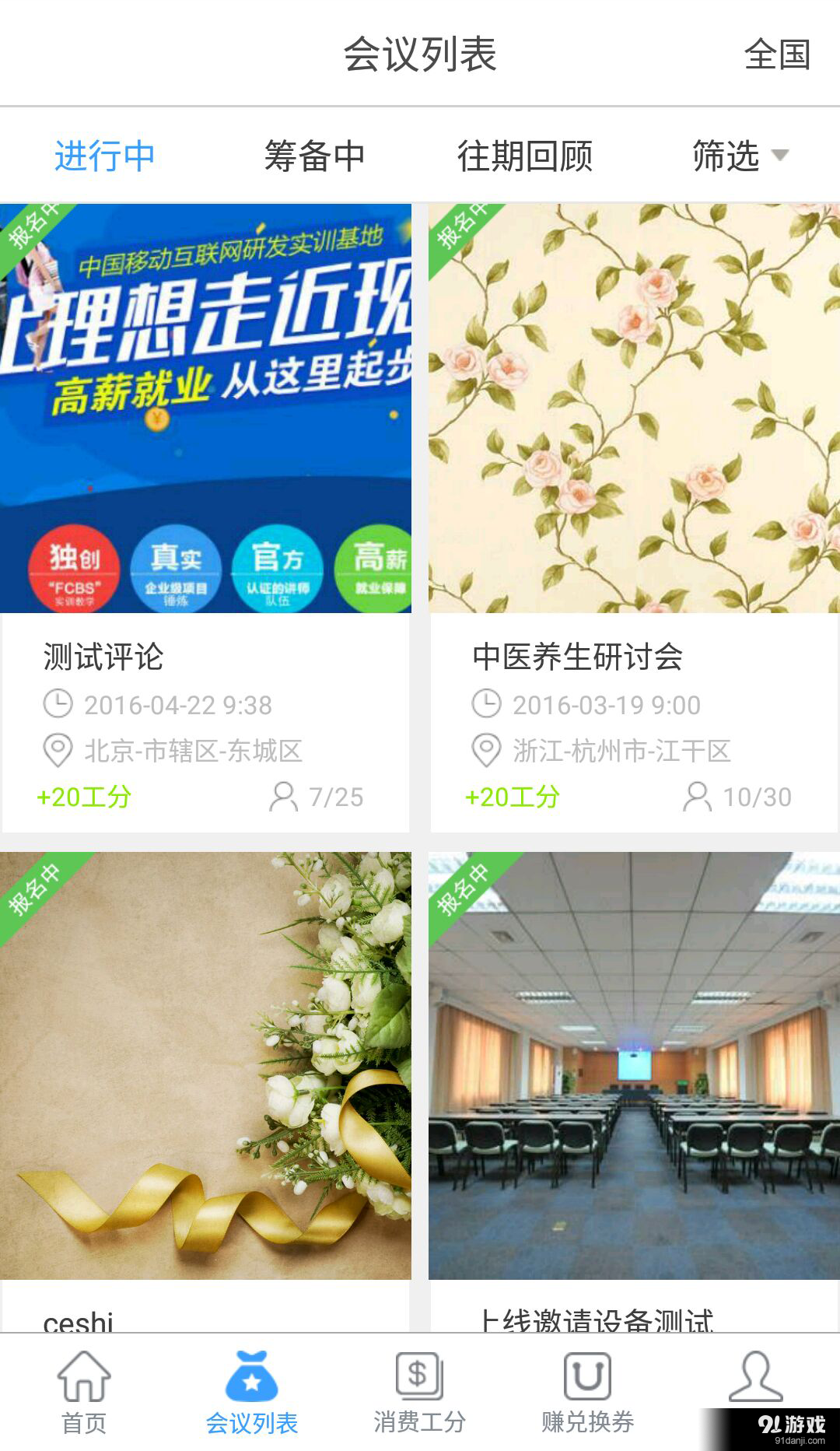
Task: Click the 筛选 dropdown triangle arrow
Action: click(783, 156)
